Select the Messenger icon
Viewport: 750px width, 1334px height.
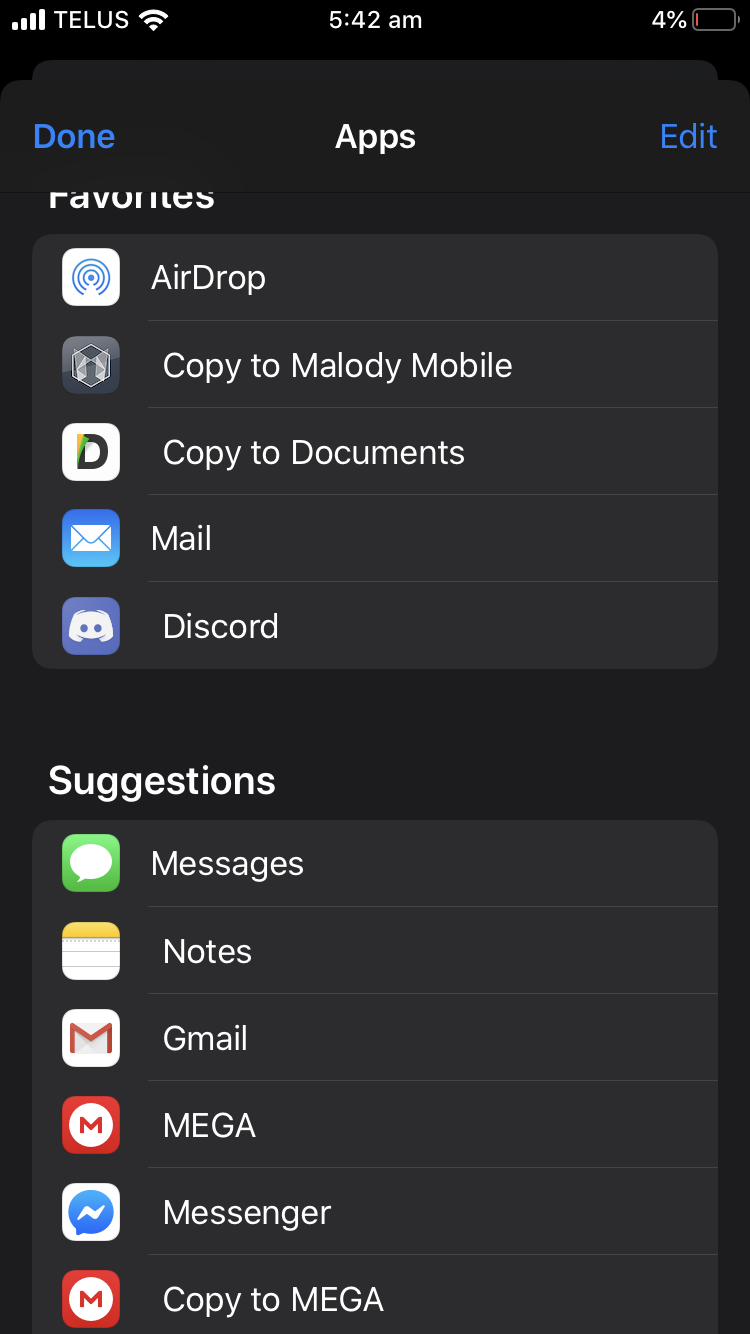coord(90,1211)
